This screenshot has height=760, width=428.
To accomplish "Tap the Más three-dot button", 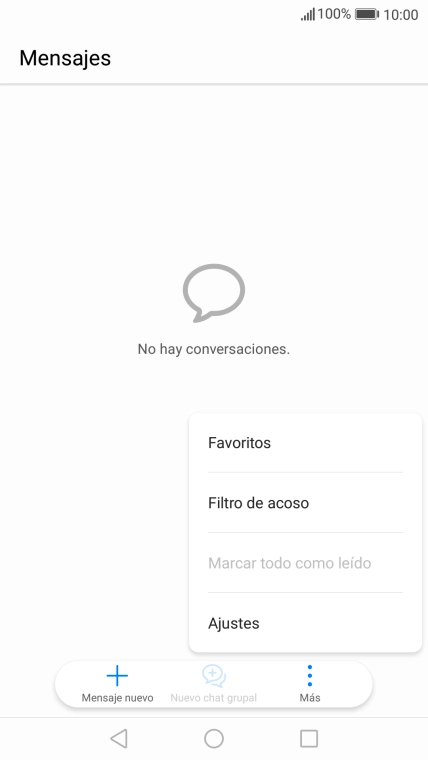I will 310,684.
